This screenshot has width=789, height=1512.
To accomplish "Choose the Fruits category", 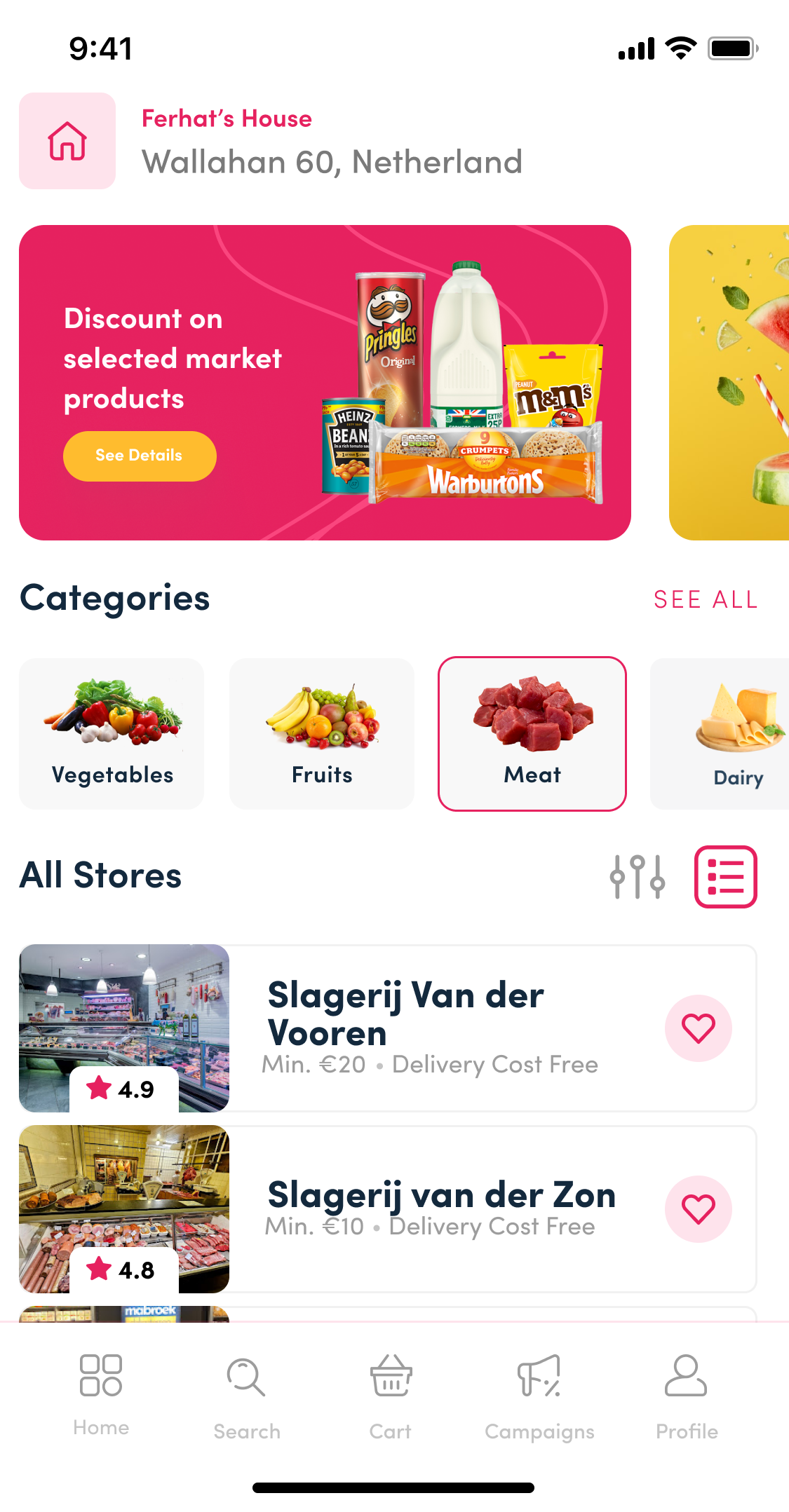I will pos(322,733).
